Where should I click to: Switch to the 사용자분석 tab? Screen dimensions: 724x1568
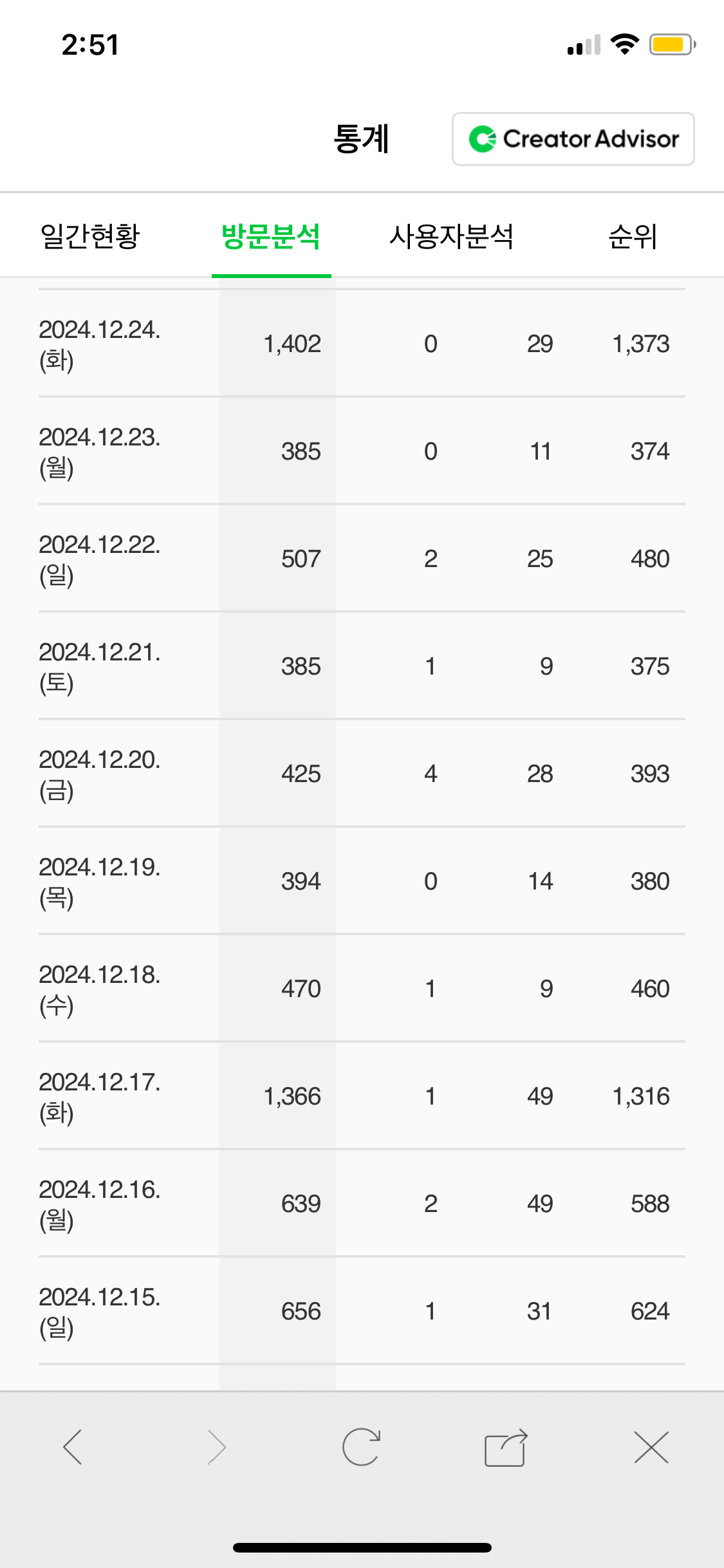point(452,236)
